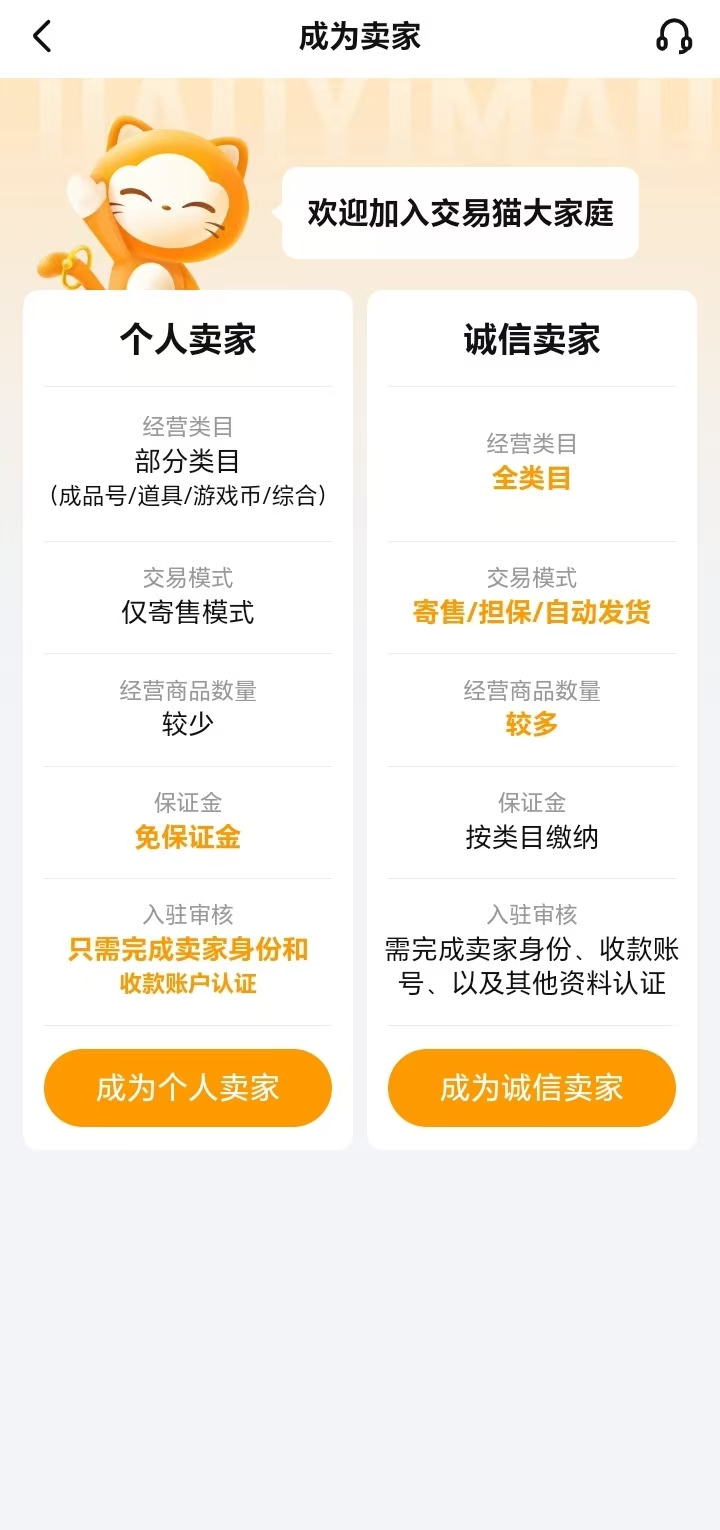Tap the 免保证金 highlighted label
Screen dimensions: 720x1530
tap(187, 838)
